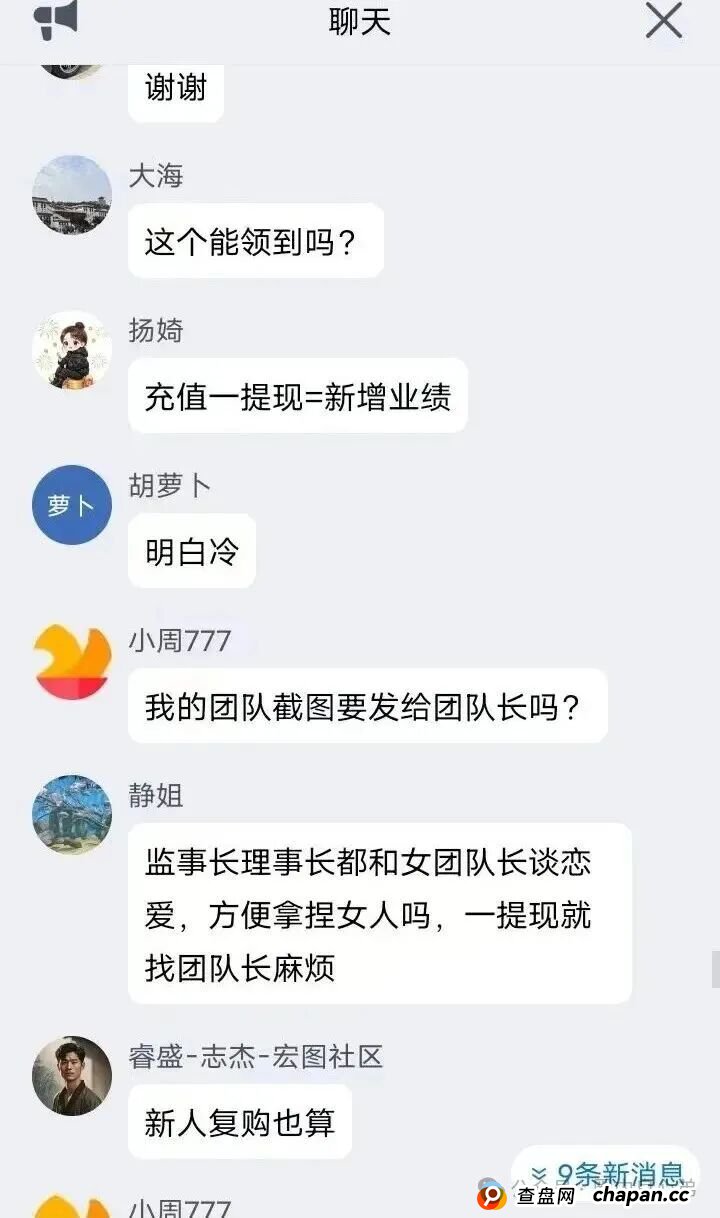Open 大海's profile avatar
This screenshot has height=1218, width=720.
[x=71, y=196]
